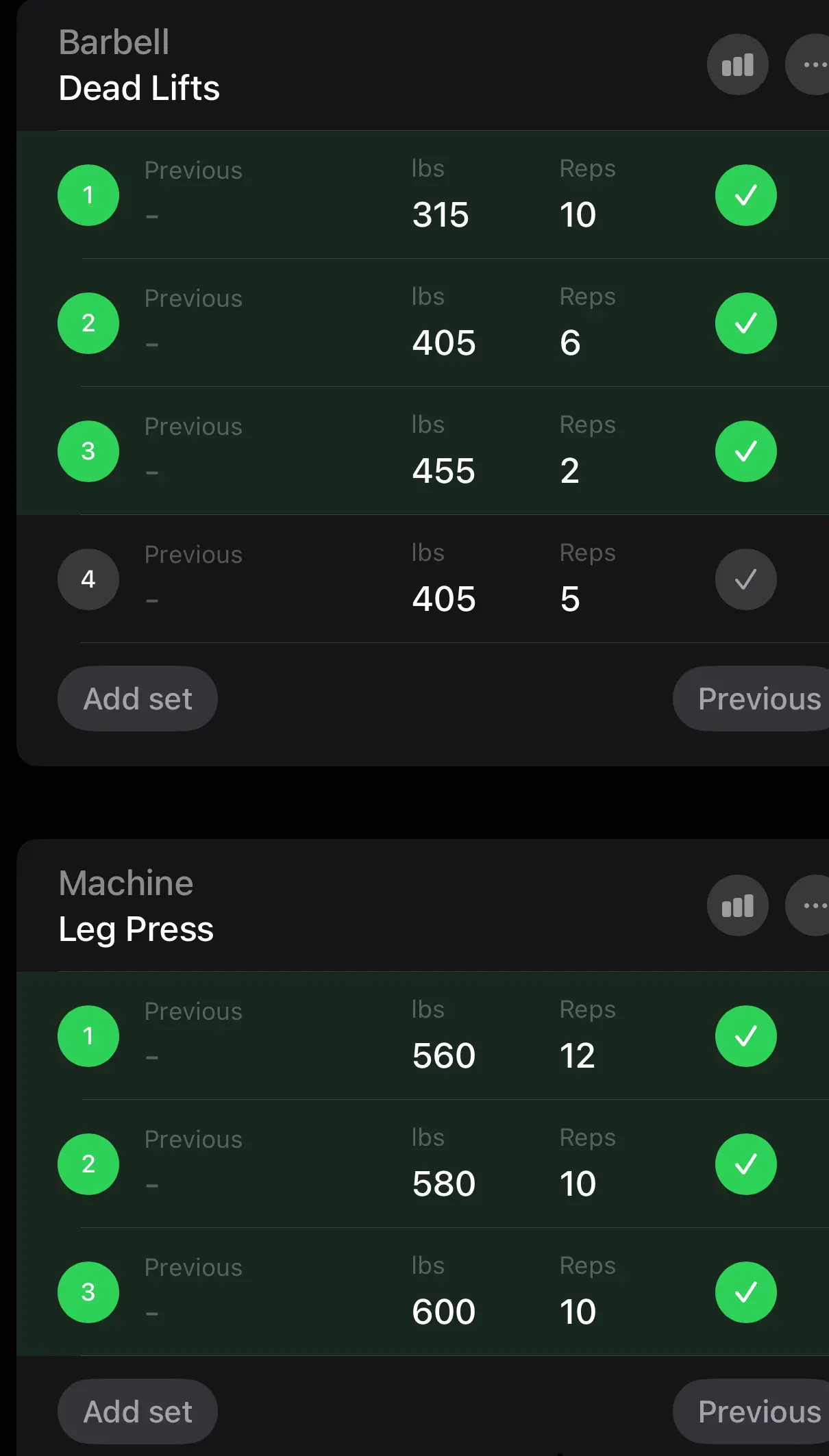Edit reps 5 in Dead Lifts set 4

pos(570,599)
